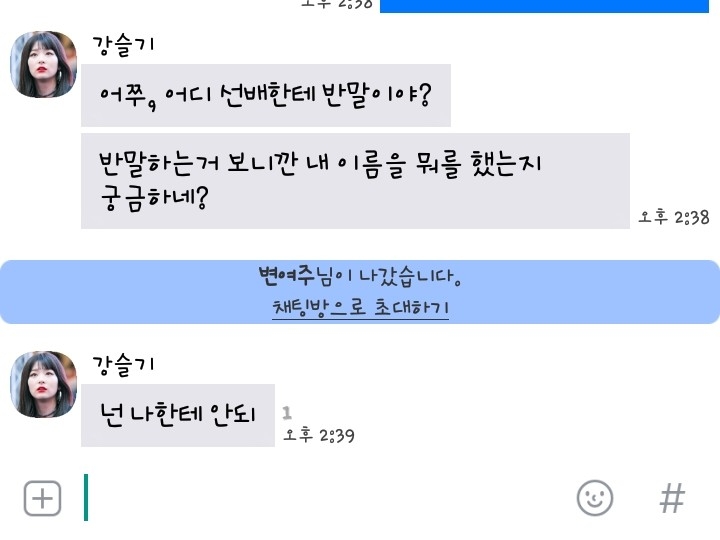Image resolution: width=720 pixels, height=540 pixels.
Task: Tap the hashtag search icon
Action: pyautogui.click(x=672, y=497)
